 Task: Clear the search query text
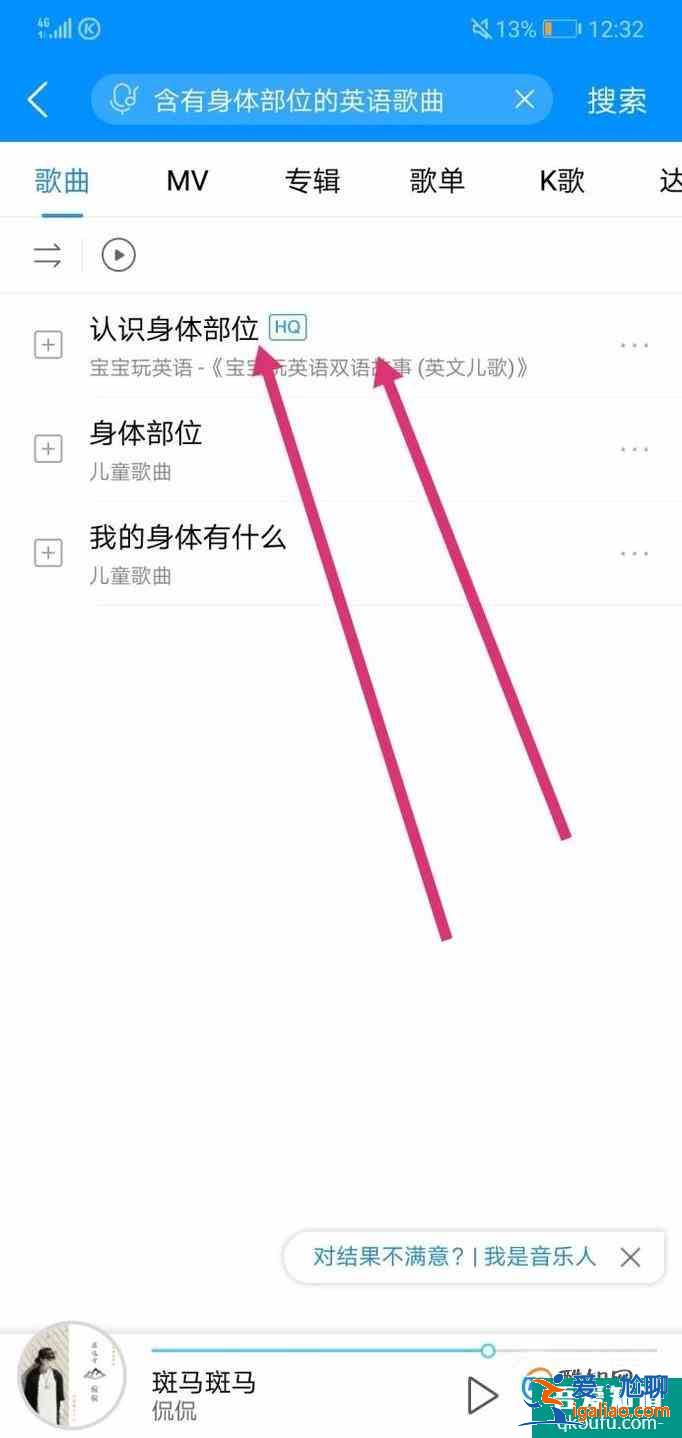[524, 100]
